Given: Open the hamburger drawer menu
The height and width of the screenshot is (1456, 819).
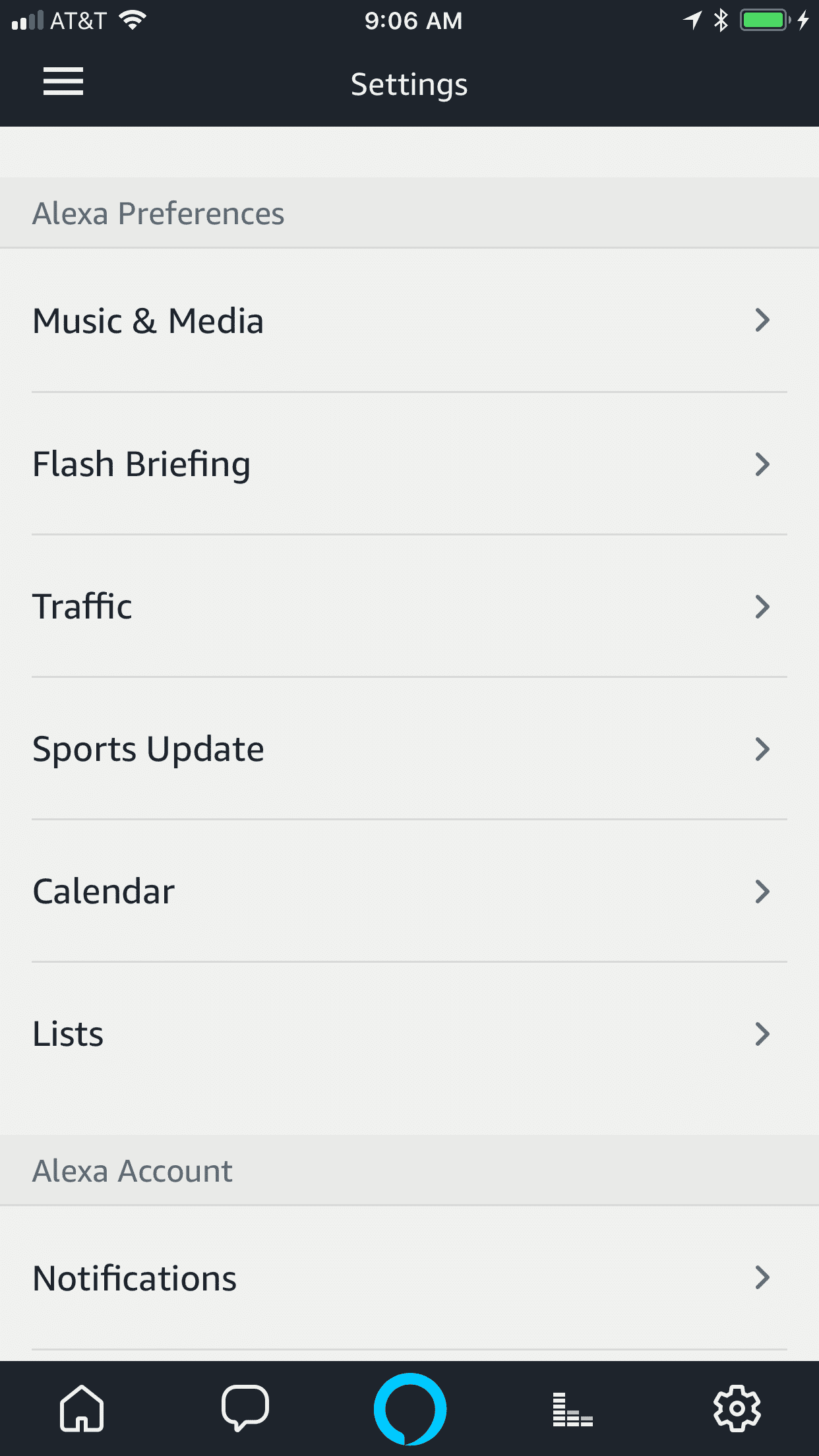Looking at the screenshot, I should tap(63, 82).
